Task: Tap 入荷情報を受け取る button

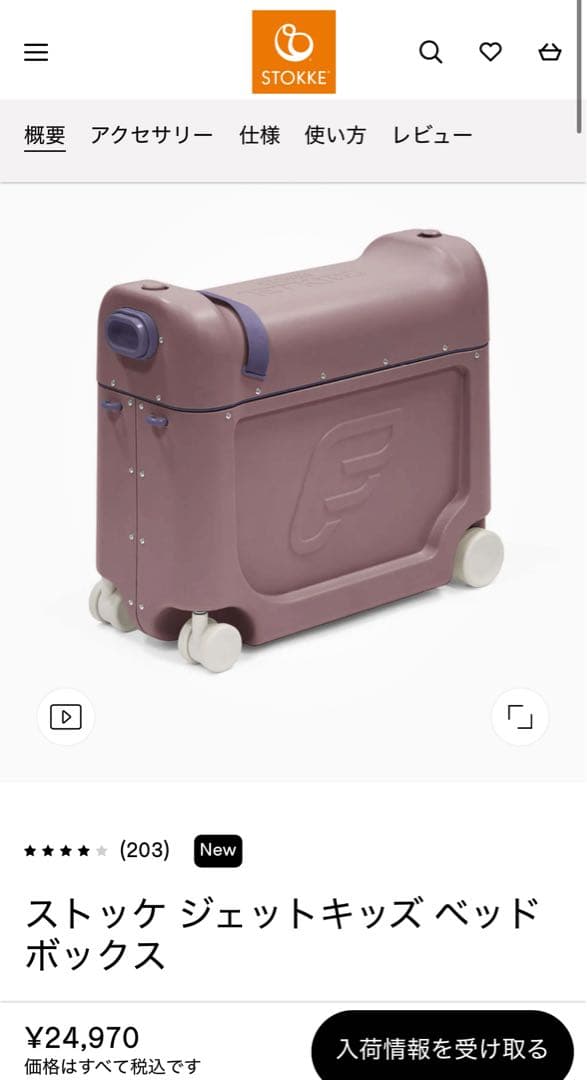Action: (x=442, y=1048)
